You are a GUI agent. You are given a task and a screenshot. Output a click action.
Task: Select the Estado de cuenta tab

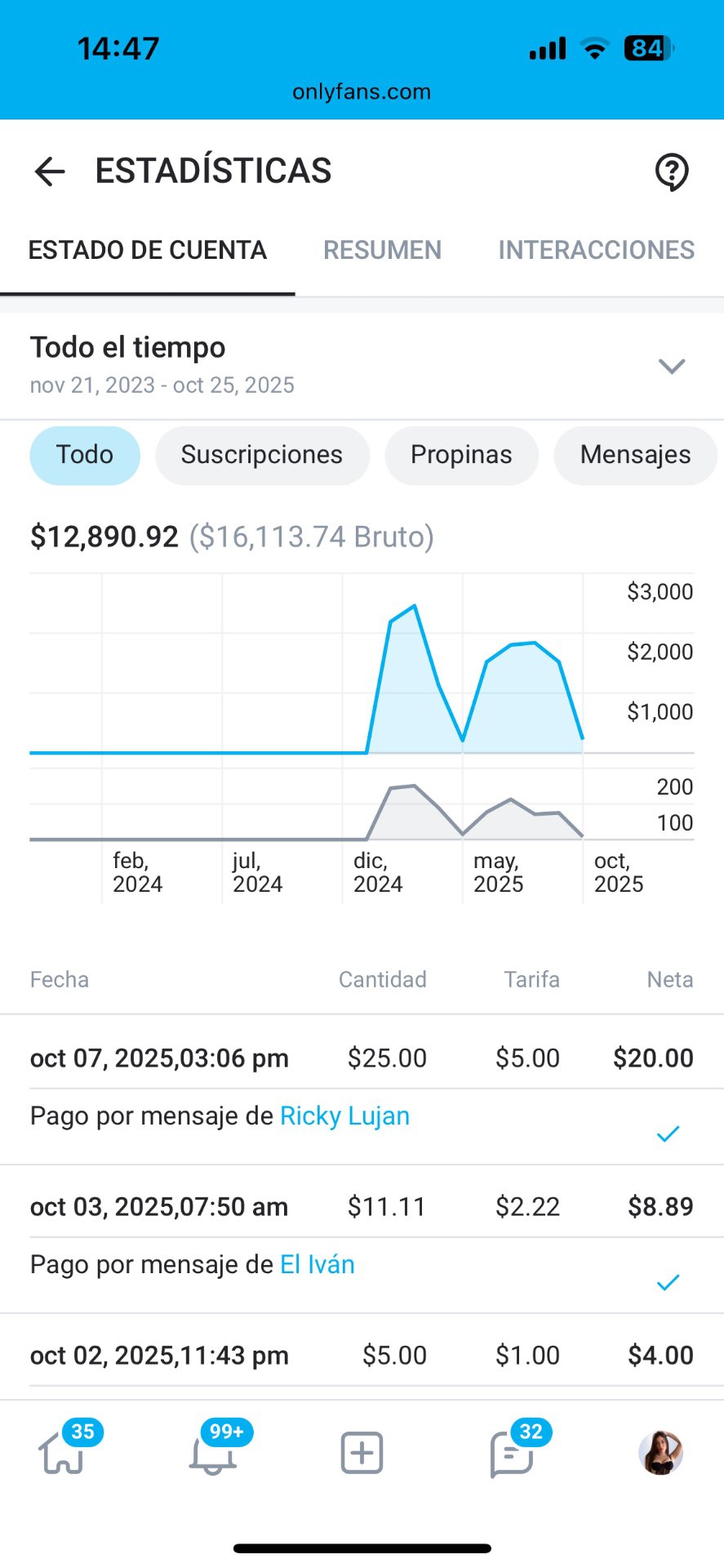point(148,250)
